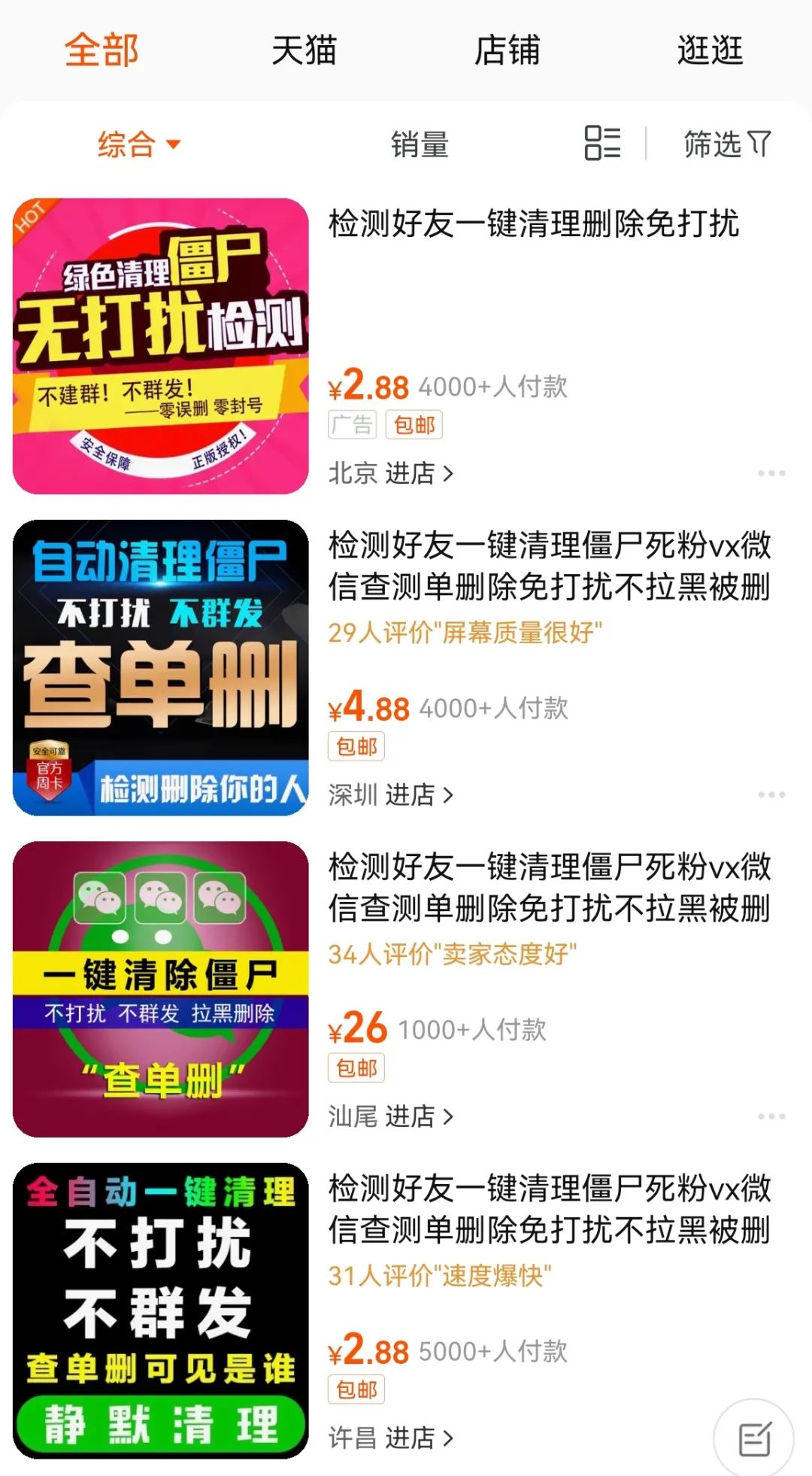Open the 筛选 filter panel

click(x=727, y=144)
